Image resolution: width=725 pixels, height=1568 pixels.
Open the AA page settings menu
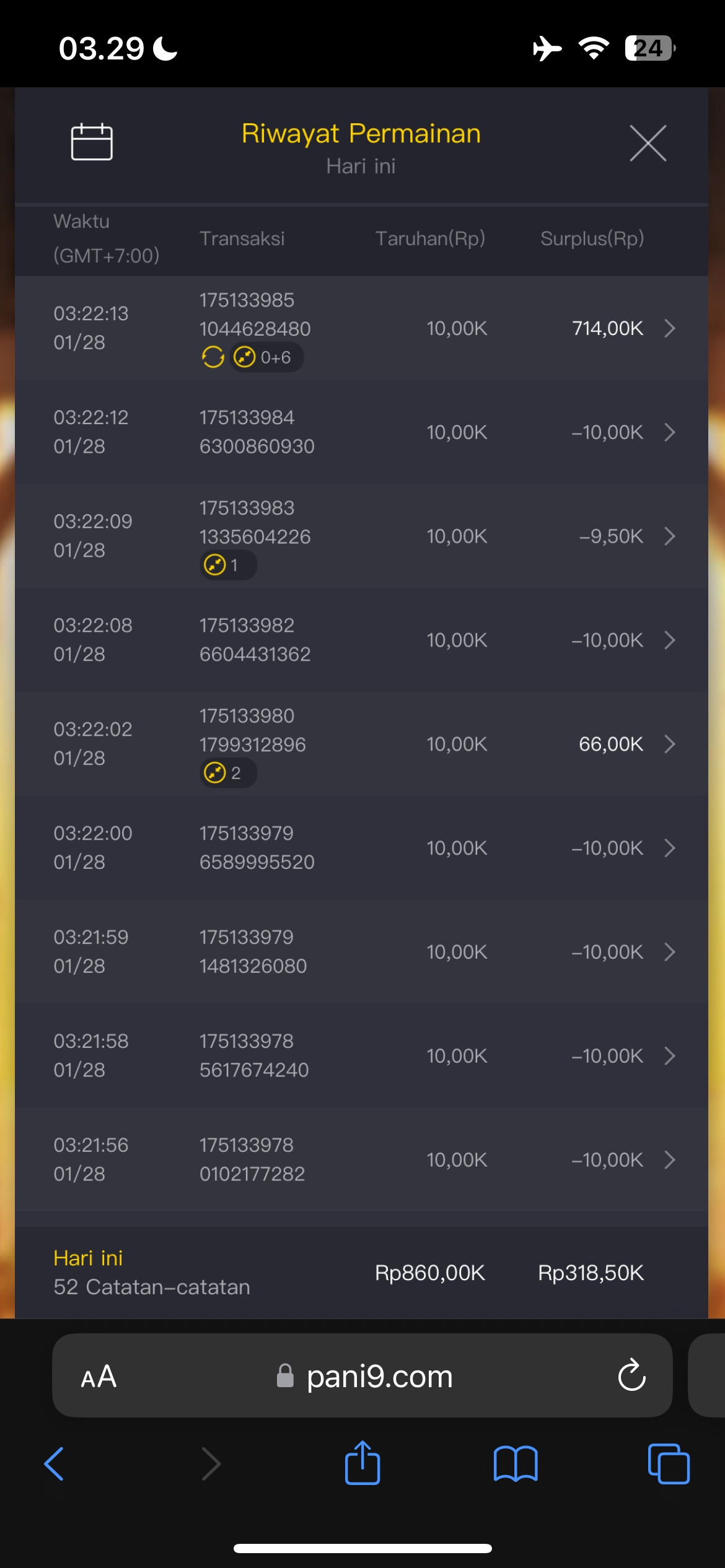(99, 1377)
